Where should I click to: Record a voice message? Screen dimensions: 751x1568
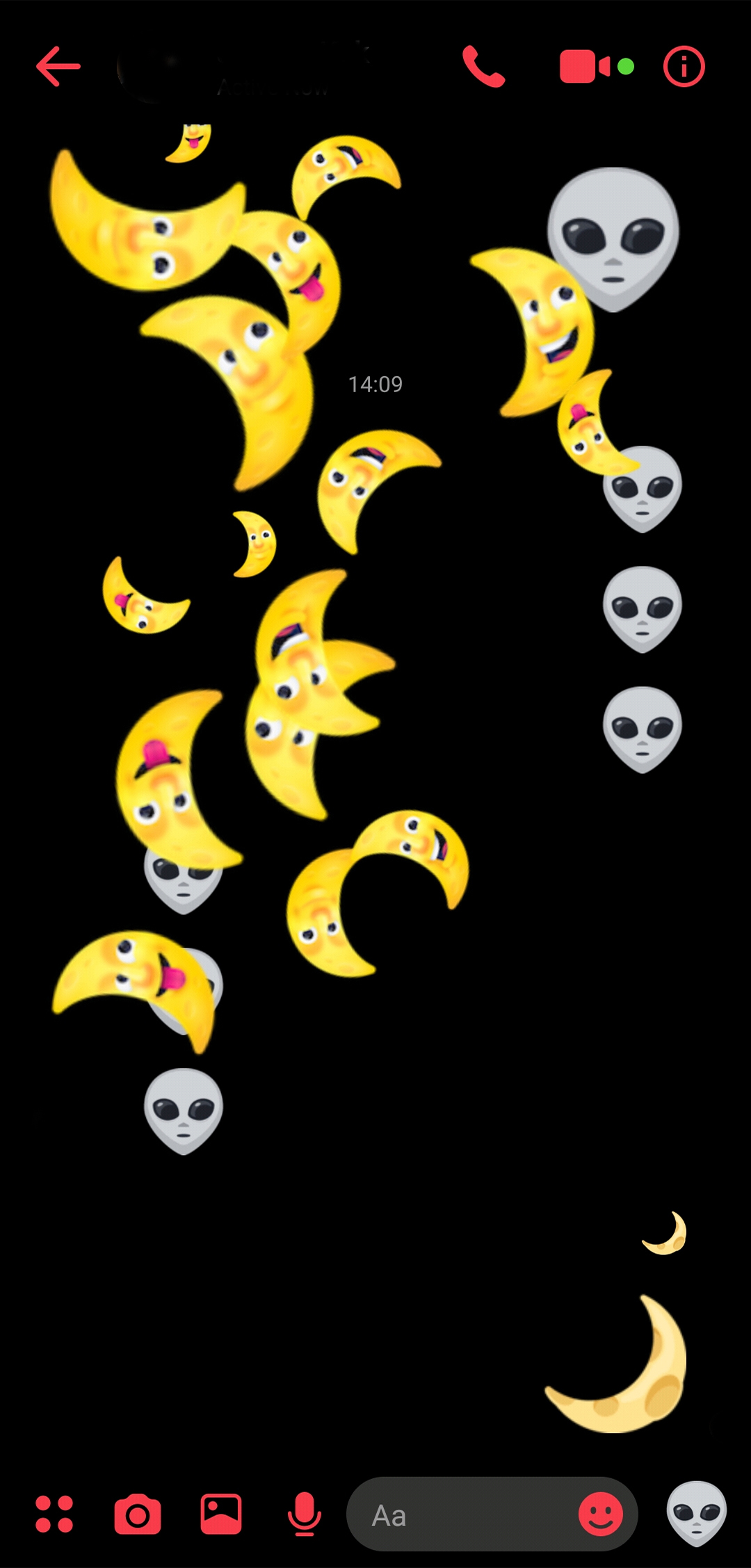click(304, 1514)
